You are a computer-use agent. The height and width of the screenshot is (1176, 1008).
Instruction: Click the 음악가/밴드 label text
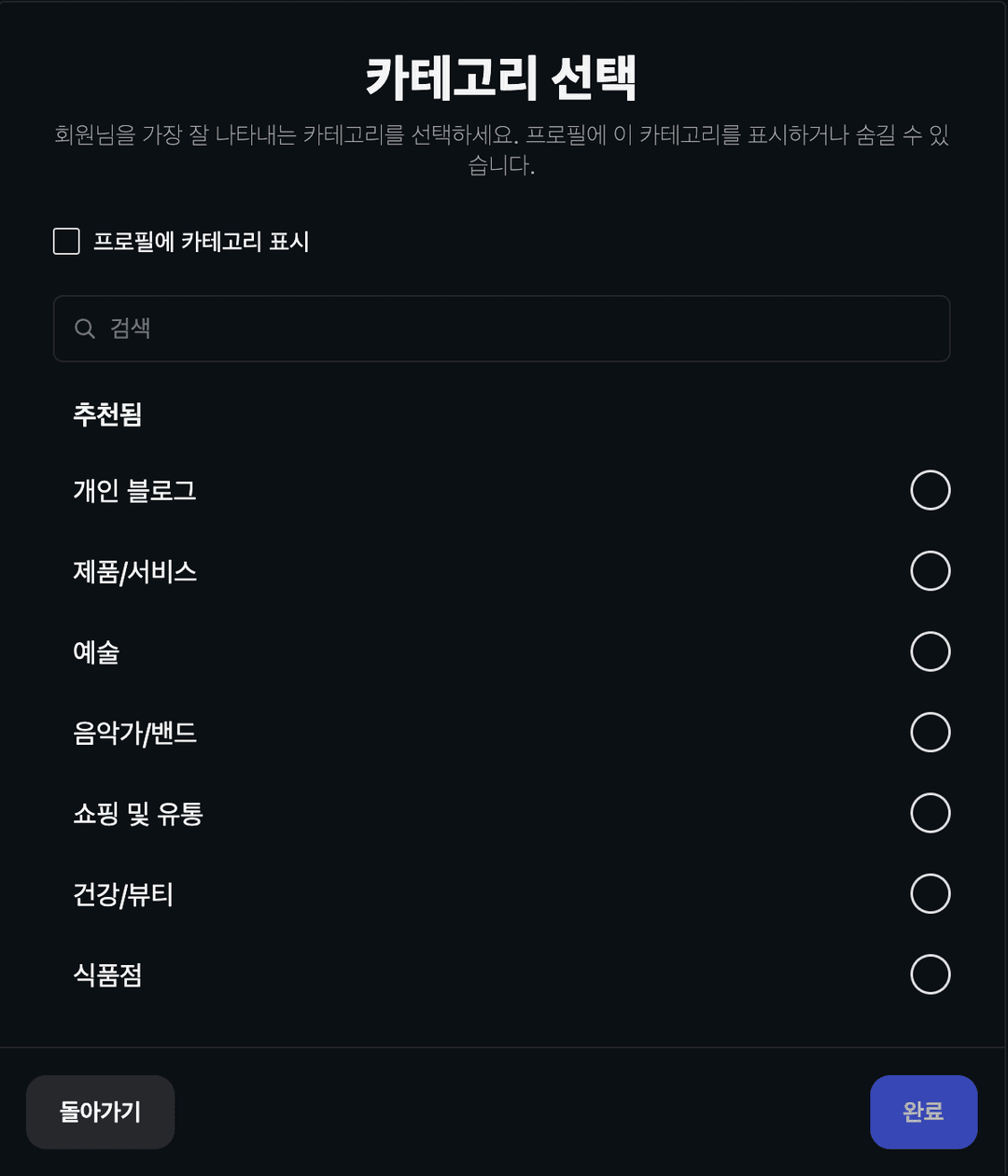137,734
